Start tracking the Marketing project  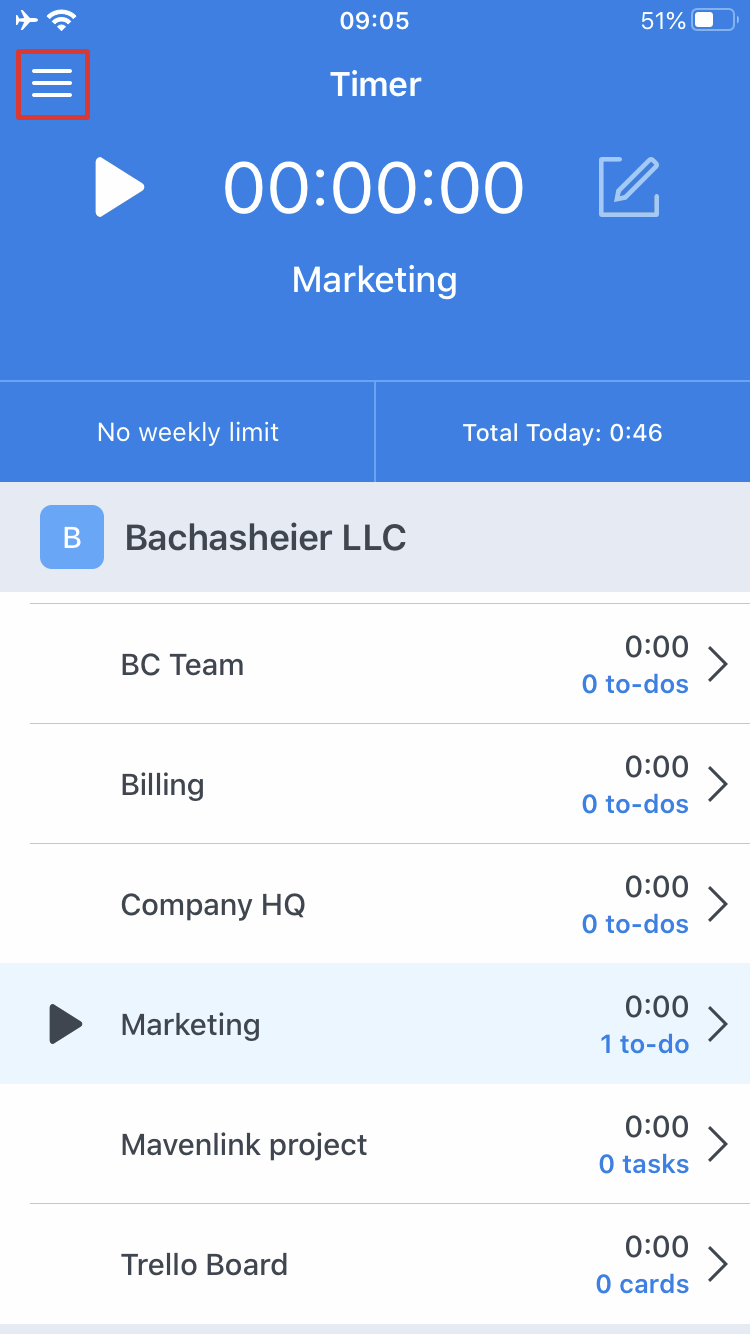[x=64, y=1023]
